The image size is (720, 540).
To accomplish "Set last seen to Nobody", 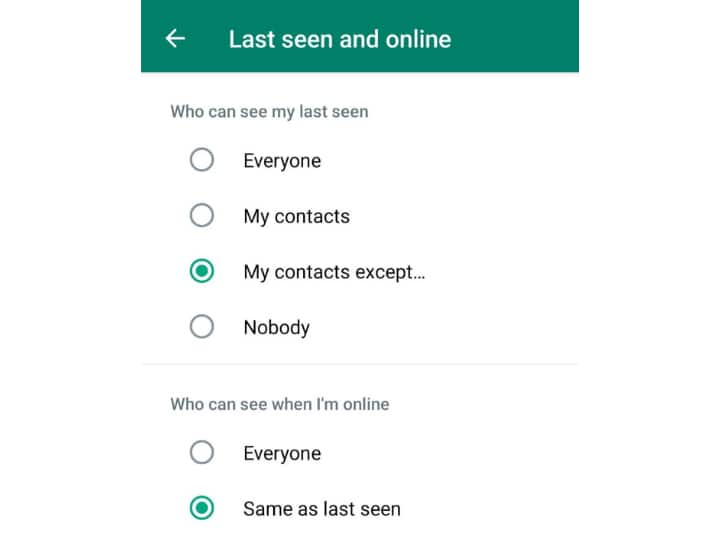I will pos(202,327).
